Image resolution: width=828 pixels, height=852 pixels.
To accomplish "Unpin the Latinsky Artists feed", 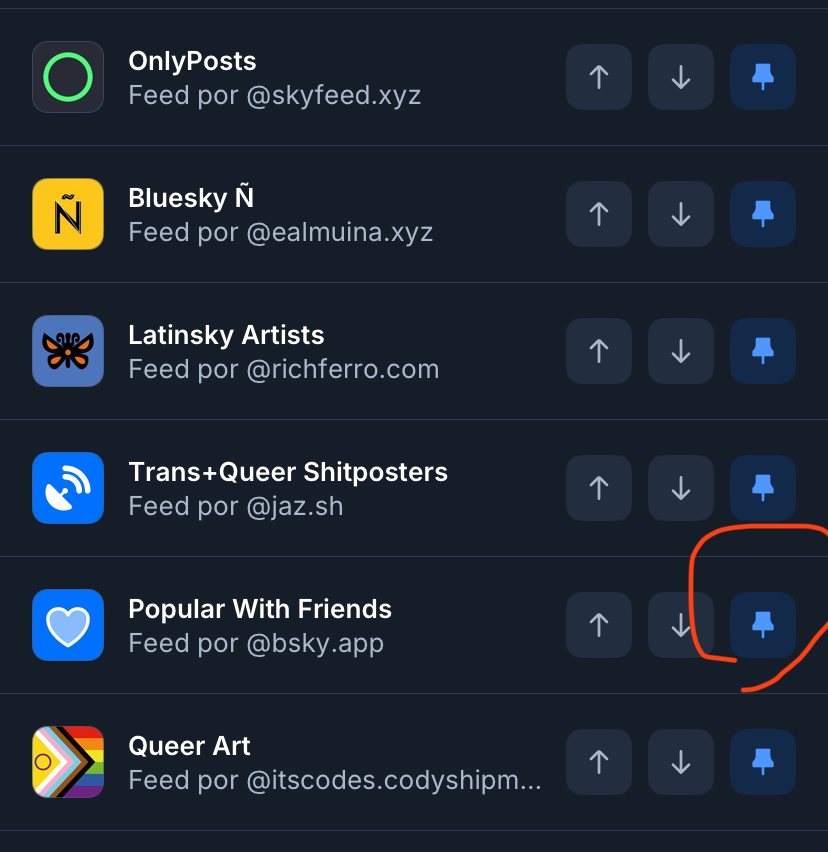I will (763, 351).
